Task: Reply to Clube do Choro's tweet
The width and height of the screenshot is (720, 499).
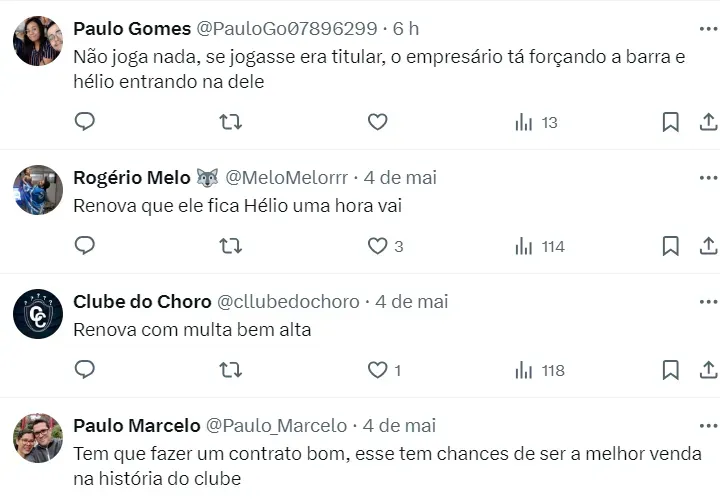Action: point(85,370)
